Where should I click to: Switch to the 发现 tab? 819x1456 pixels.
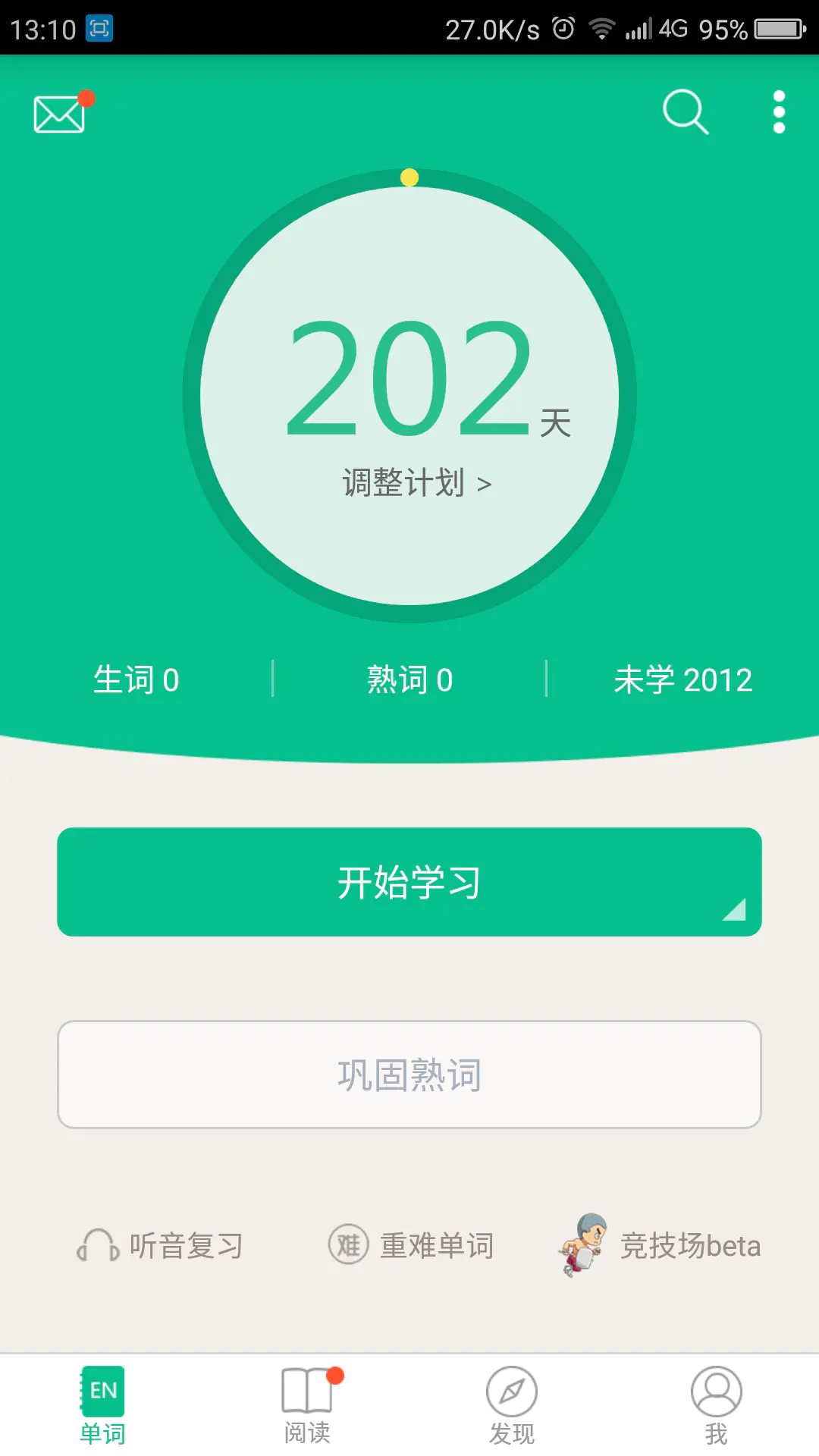512,1405
